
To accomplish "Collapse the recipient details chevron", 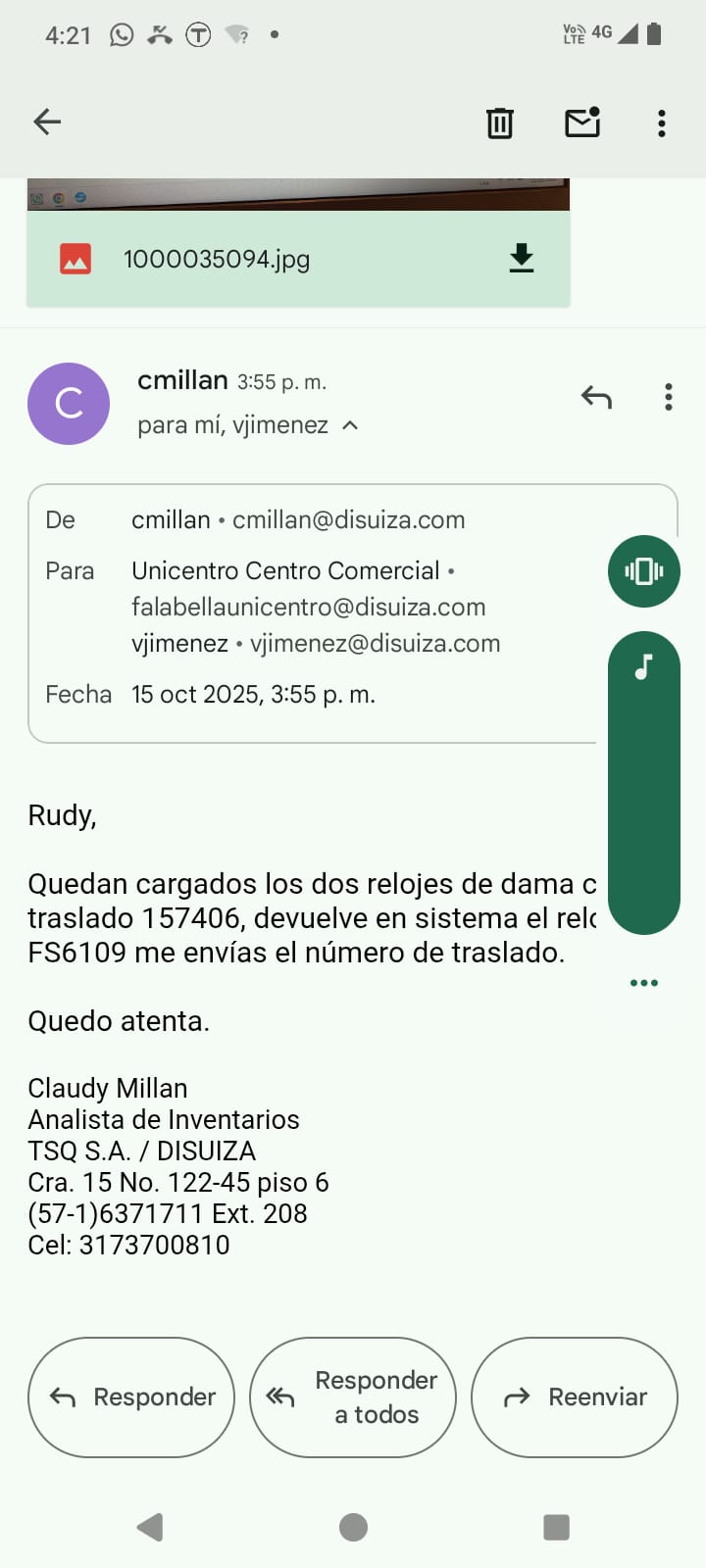I will click(350, 425).
